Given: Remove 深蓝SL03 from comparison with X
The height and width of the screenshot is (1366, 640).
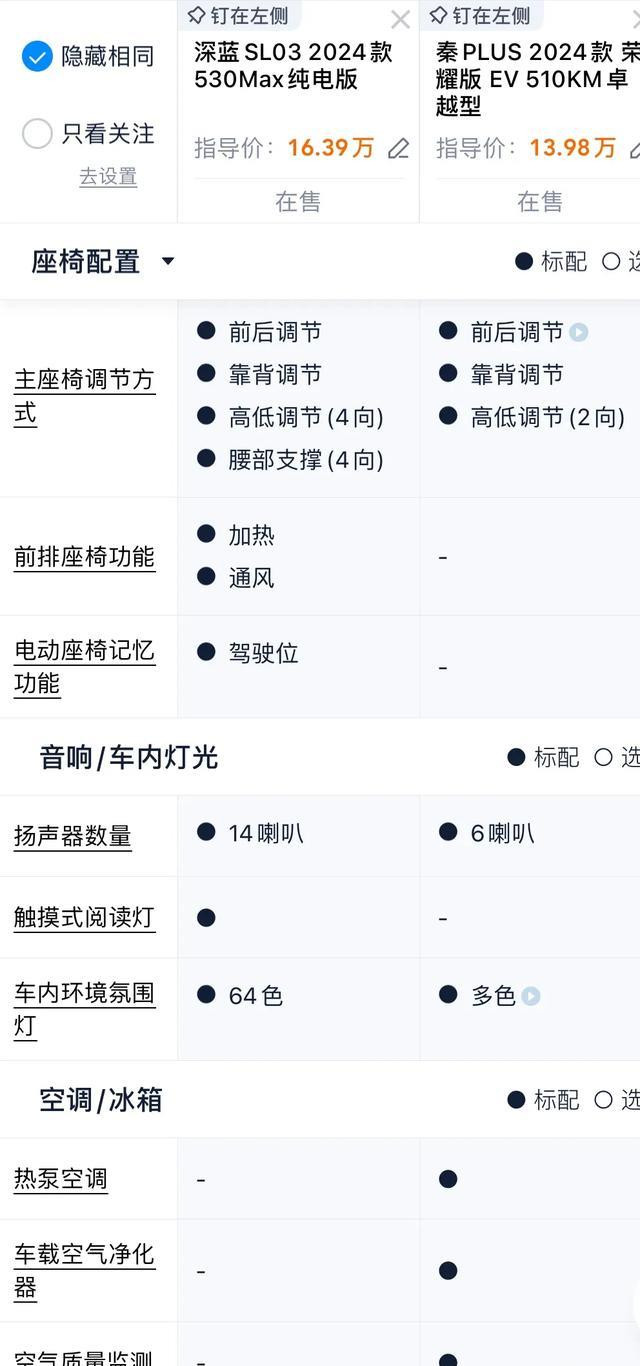Looking at the screenshot, I should pyautogui.click(x=400, y=19).
